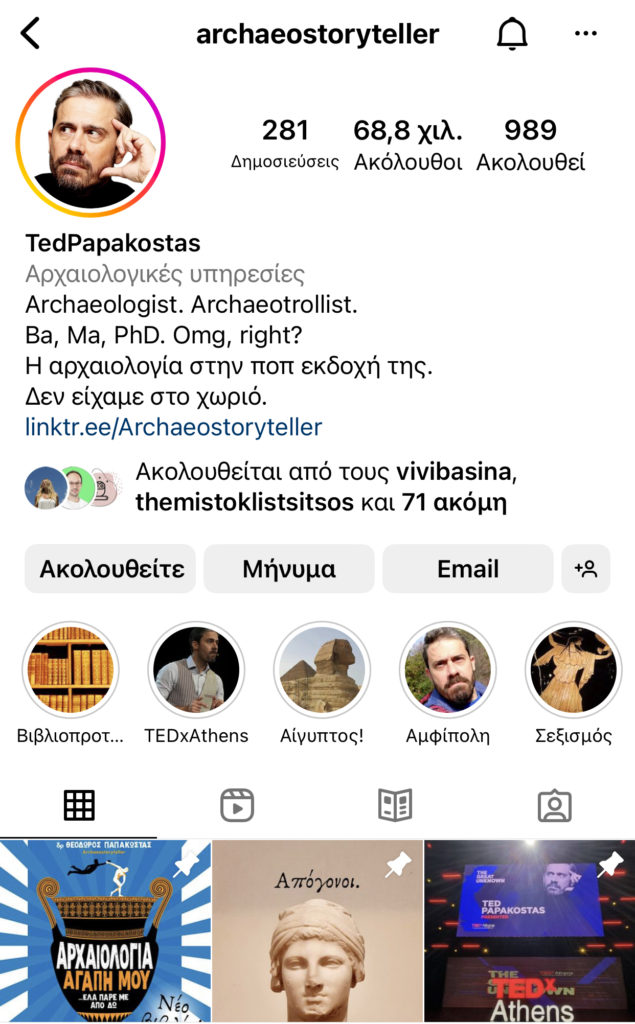View the profile picture story

coord(91,143)
